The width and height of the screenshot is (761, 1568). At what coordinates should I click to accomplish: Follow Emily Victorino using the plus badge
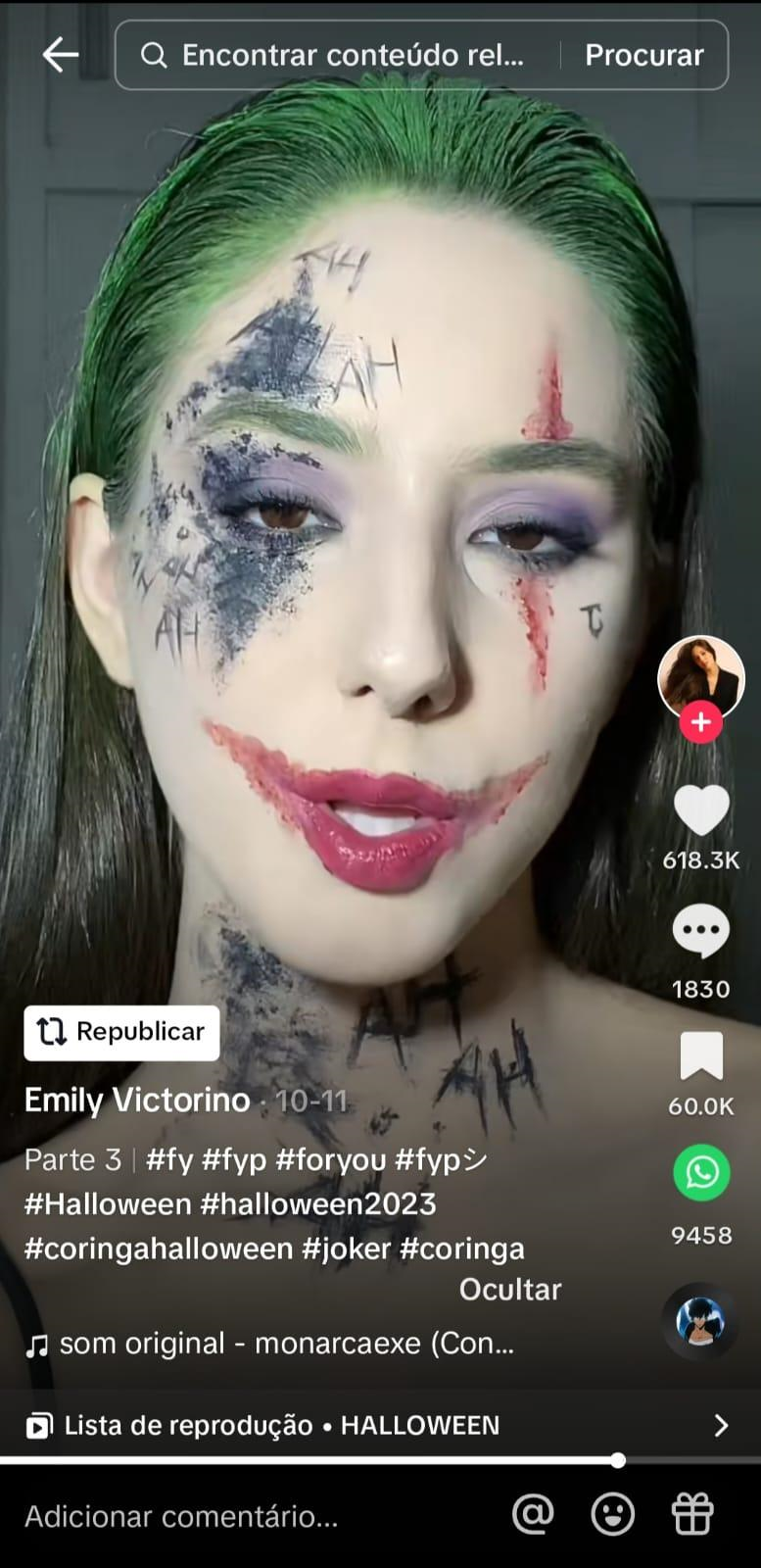700,722
